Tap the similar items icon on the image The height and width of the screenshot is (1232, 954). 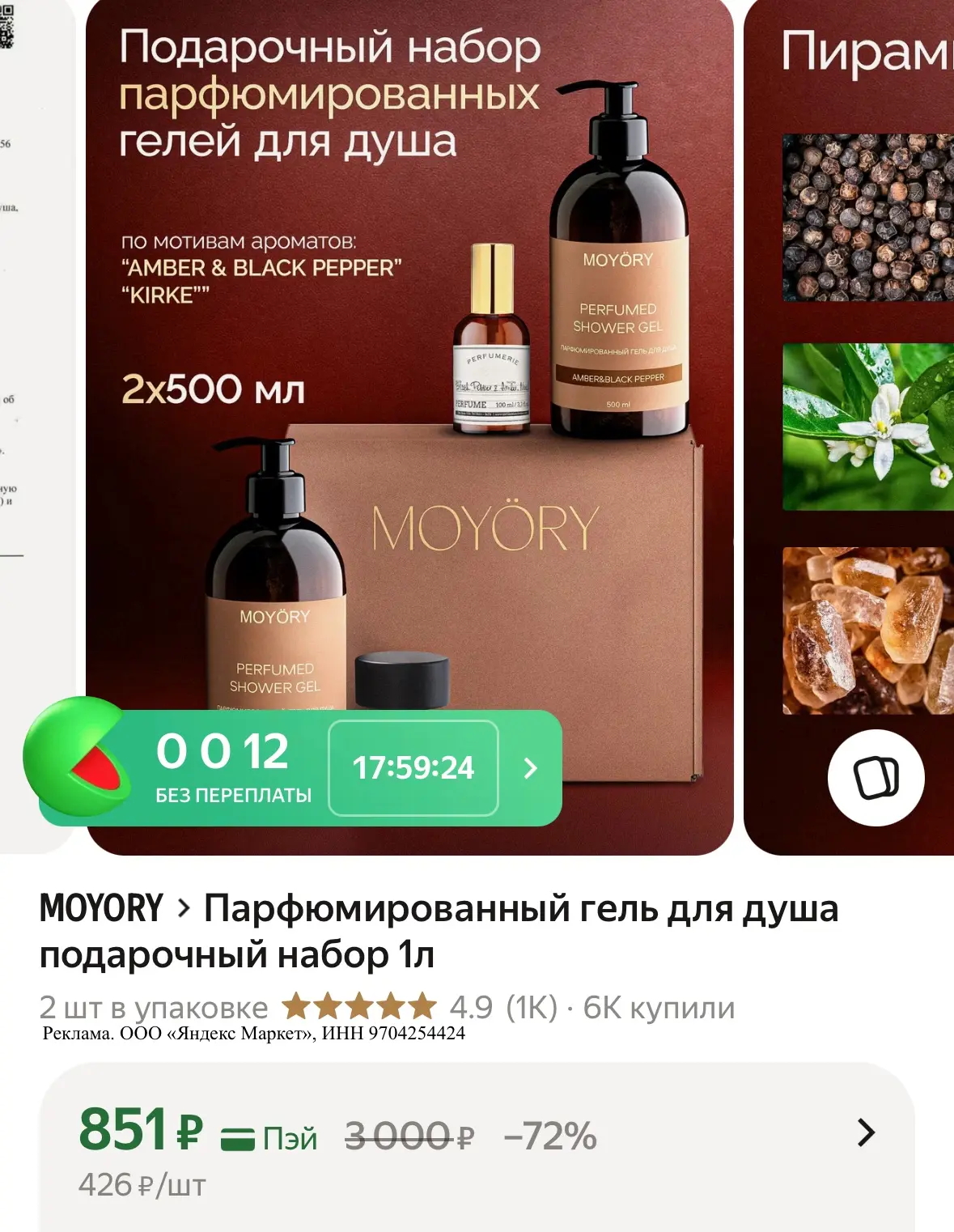[x=876, y=778]
